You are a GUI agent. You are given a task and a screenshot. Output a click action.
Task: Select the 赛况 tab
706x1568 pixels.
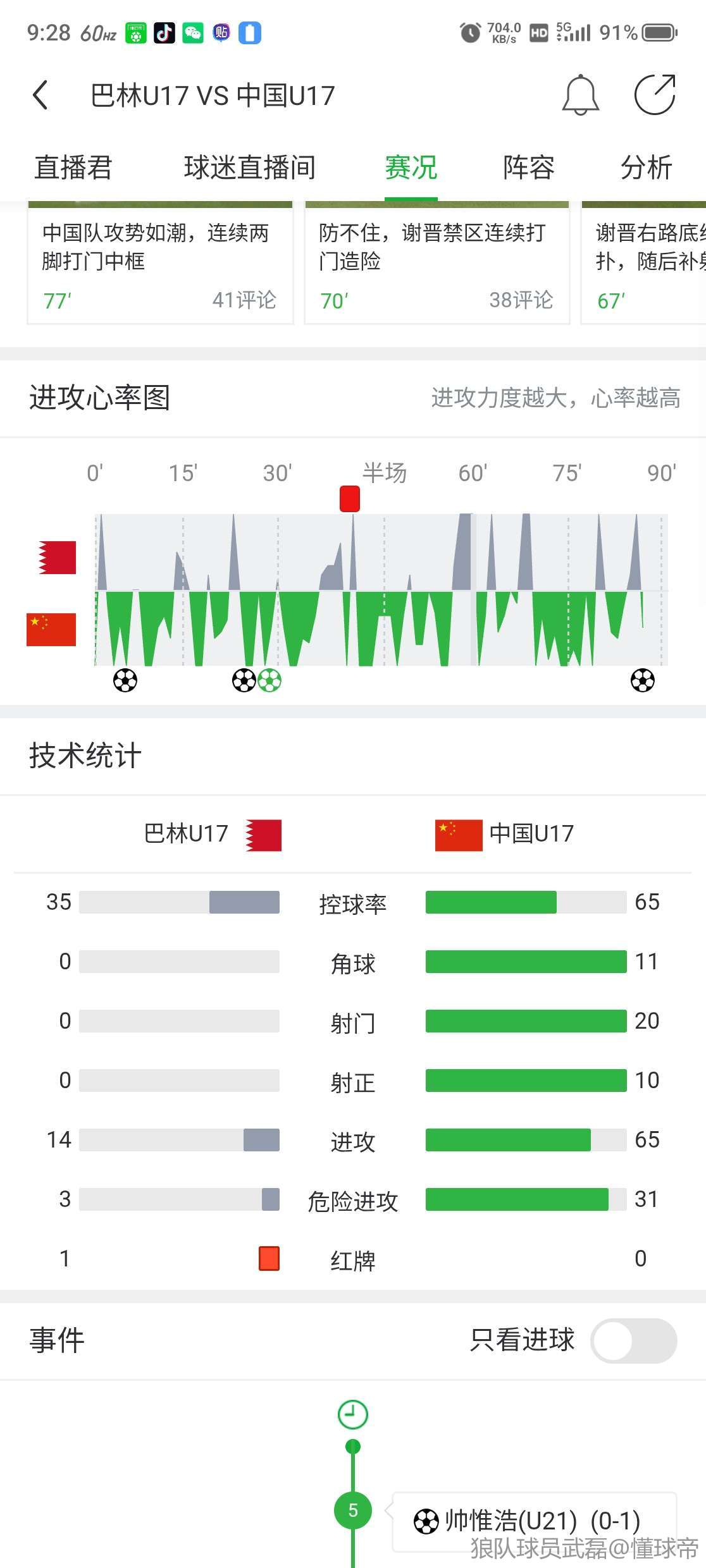(411, 168)
